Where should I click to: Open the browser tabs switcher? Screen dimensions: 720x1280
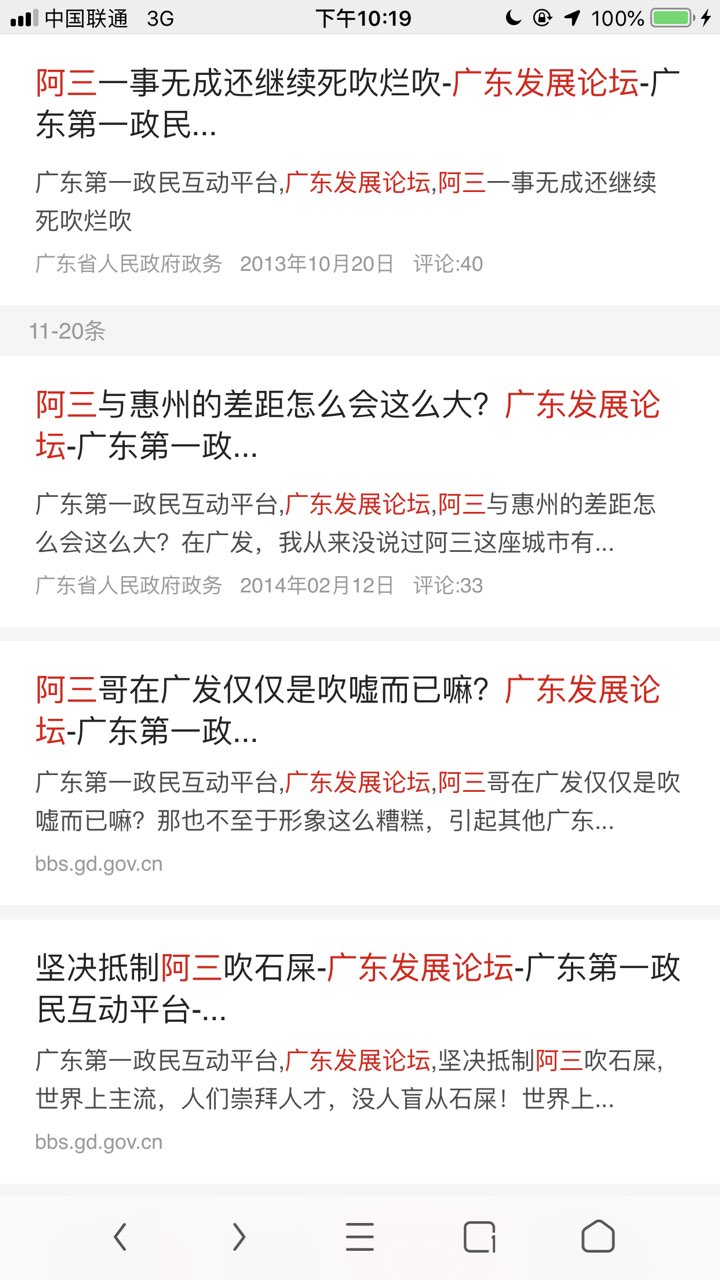479,1237
